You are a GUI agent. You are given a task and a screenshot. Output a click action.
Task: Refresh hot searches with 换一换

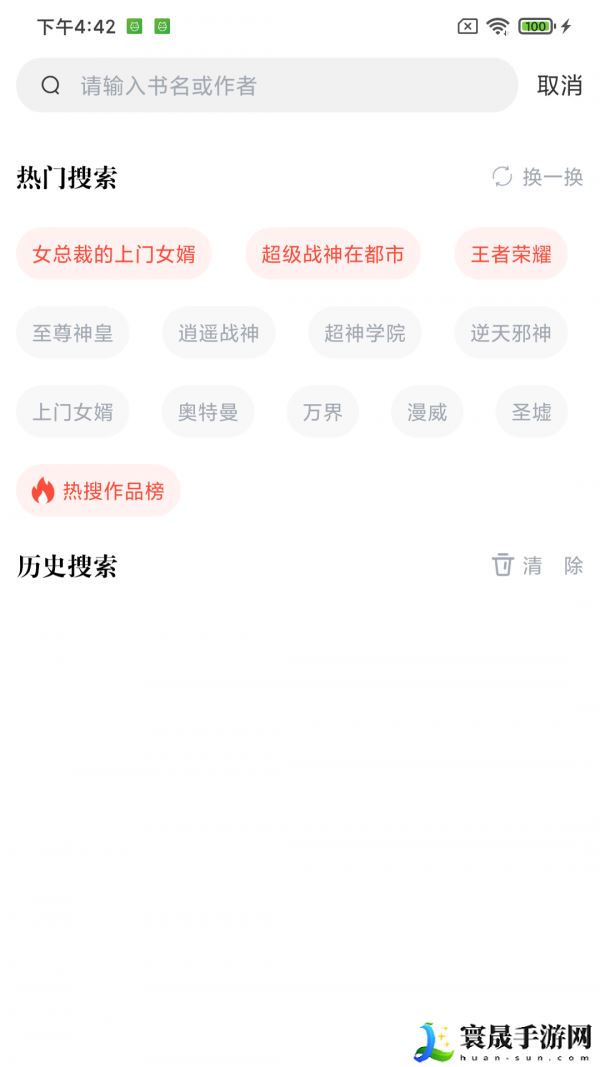pyautogui.click(x=538, y=177)
